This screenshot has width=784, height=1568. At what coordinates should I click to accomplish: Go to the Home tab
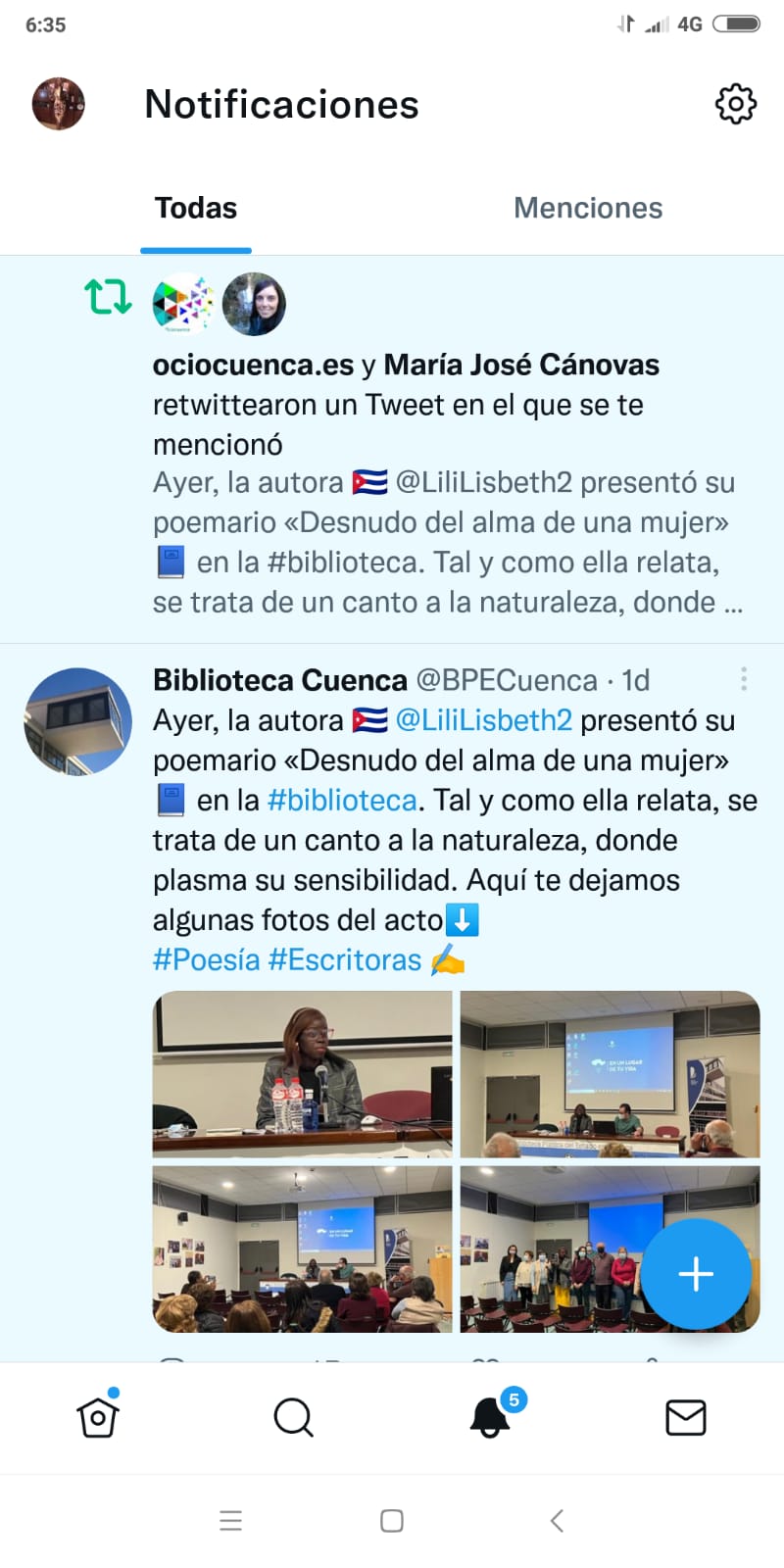98,1417
